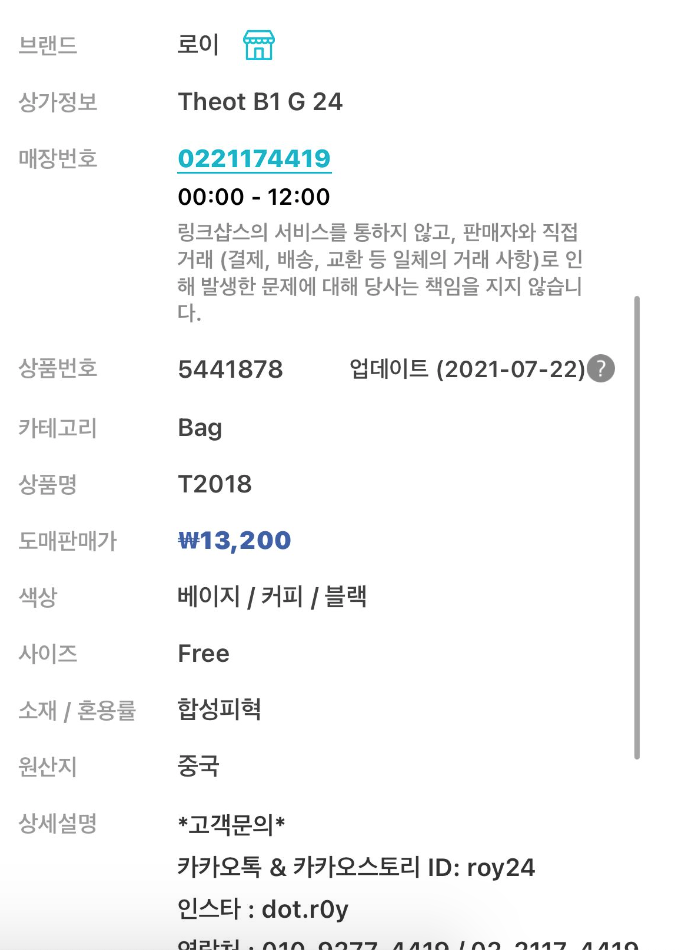Open the update date help icon
Screen dimensions: 680x950
click(601, 369)
